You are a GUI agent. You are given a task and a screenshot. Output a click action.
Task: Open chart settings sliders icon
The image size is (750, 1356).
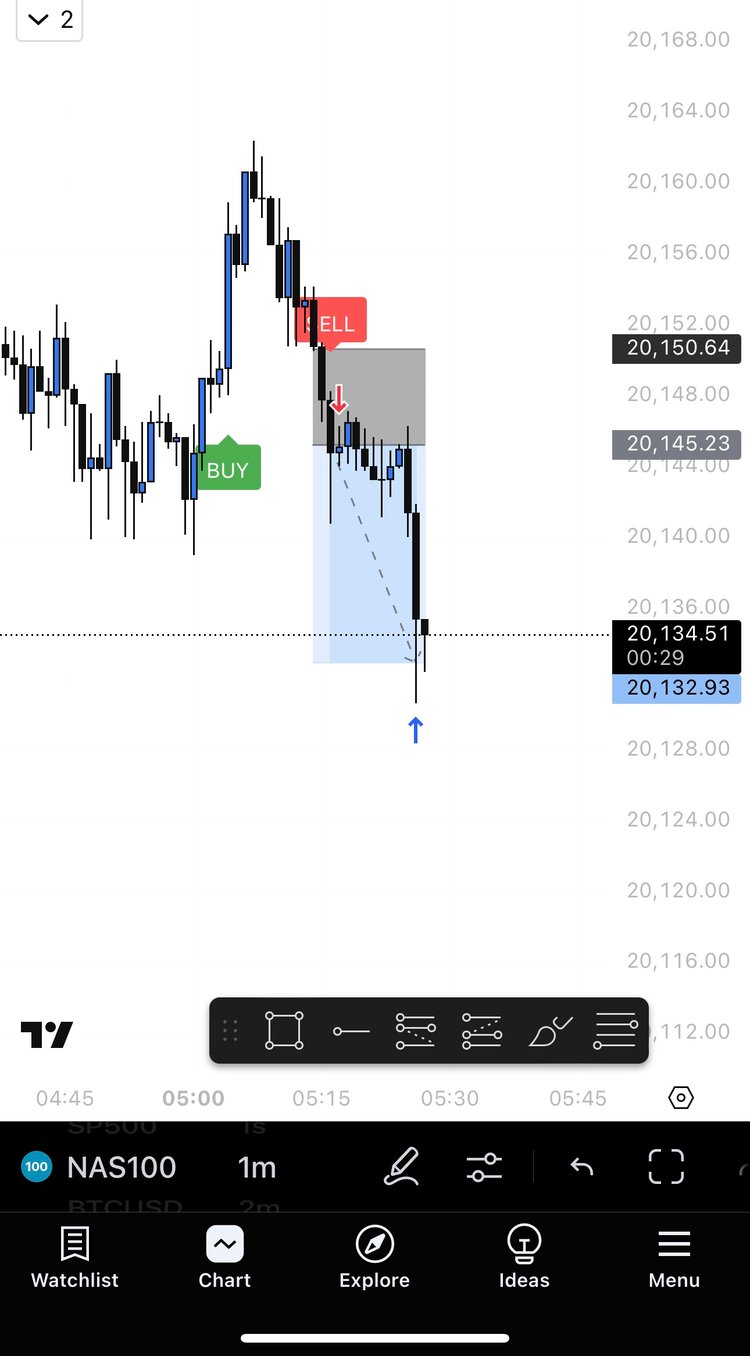coord(484,1167)
